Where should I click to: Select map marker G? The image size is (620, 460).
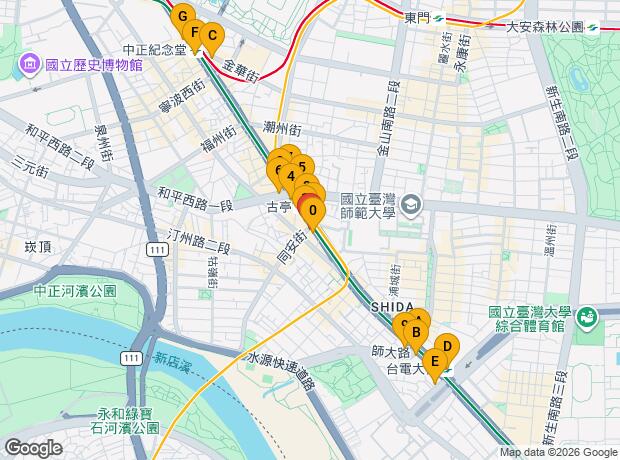point(182,18)
